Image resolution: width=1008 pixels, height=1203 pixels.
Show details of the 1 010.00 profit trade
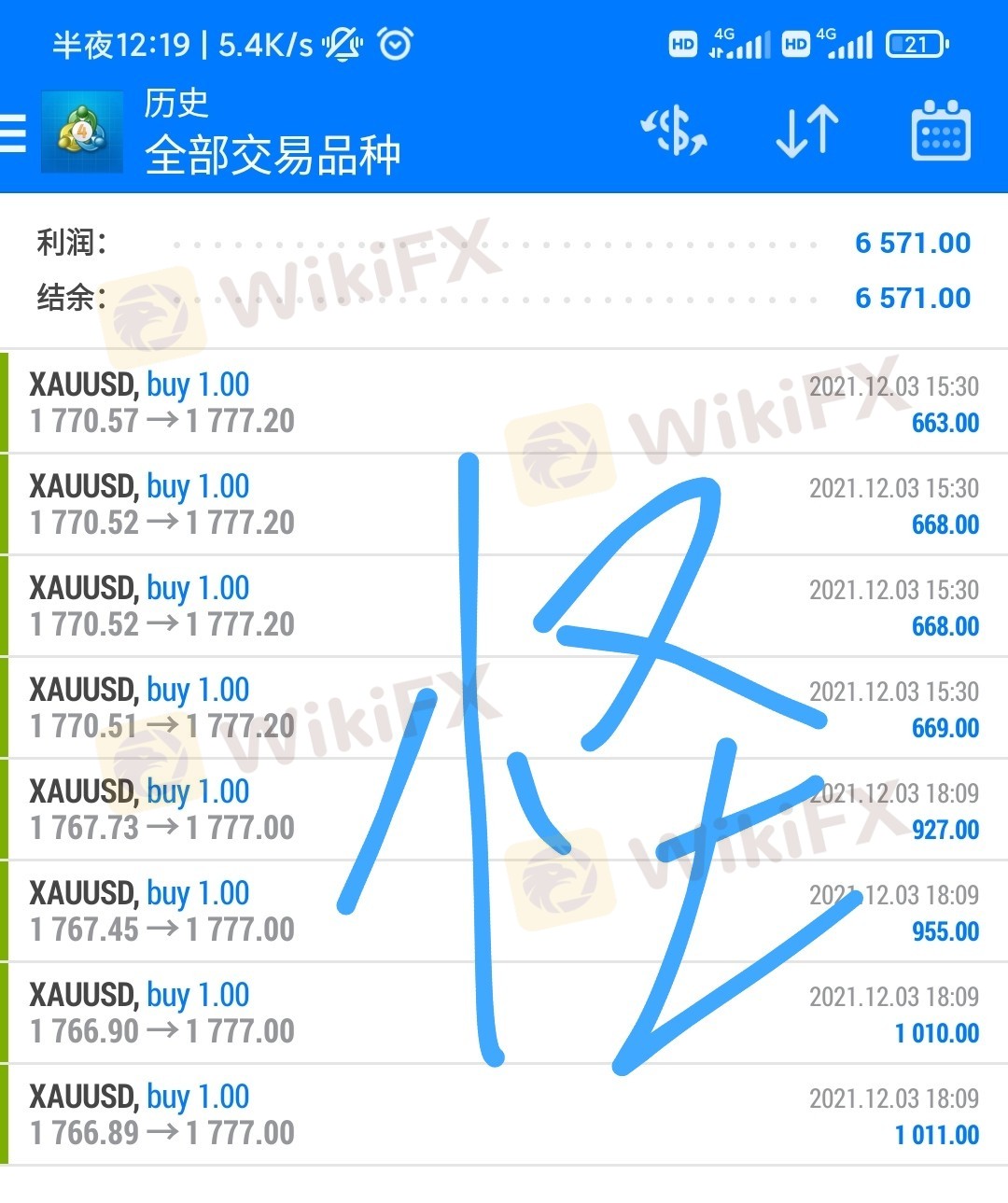tap(504, 1013)
